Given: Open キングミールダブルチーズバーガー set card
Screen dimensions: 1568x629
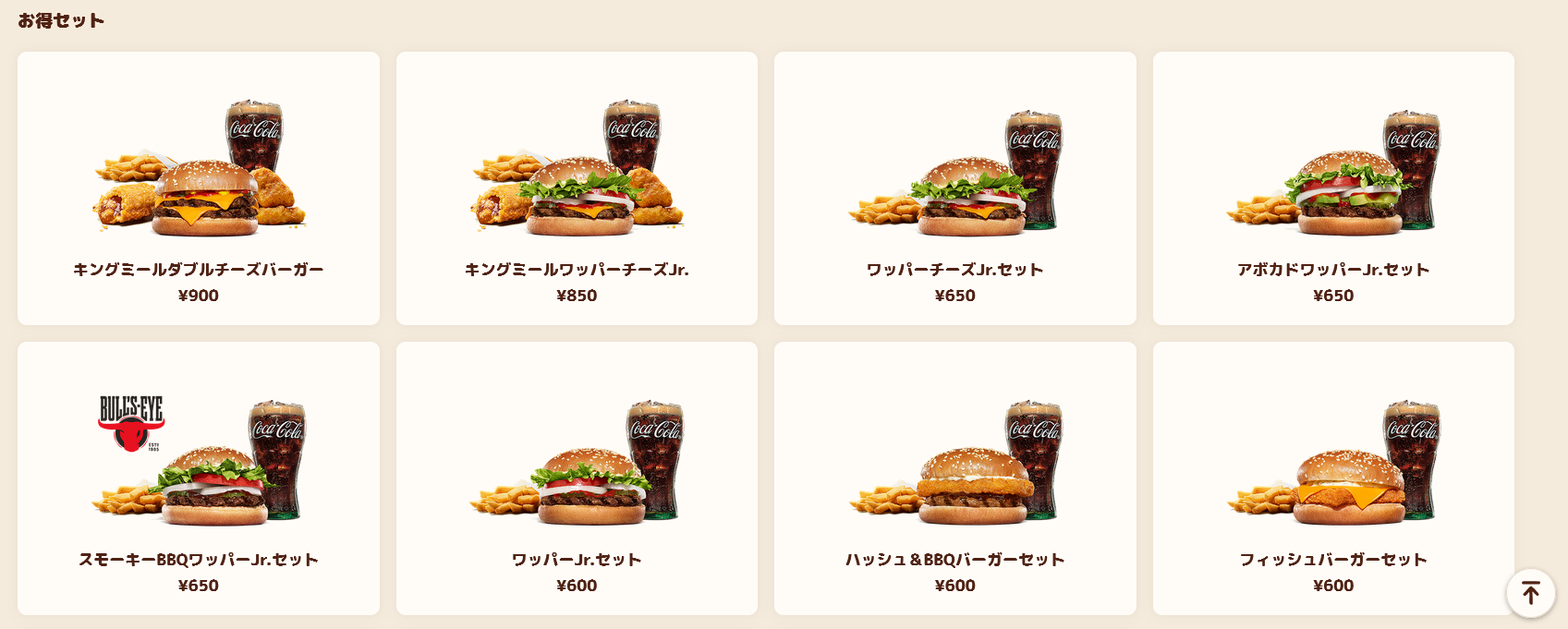Looking at the screenshot, I should click(x=198, y=188).
